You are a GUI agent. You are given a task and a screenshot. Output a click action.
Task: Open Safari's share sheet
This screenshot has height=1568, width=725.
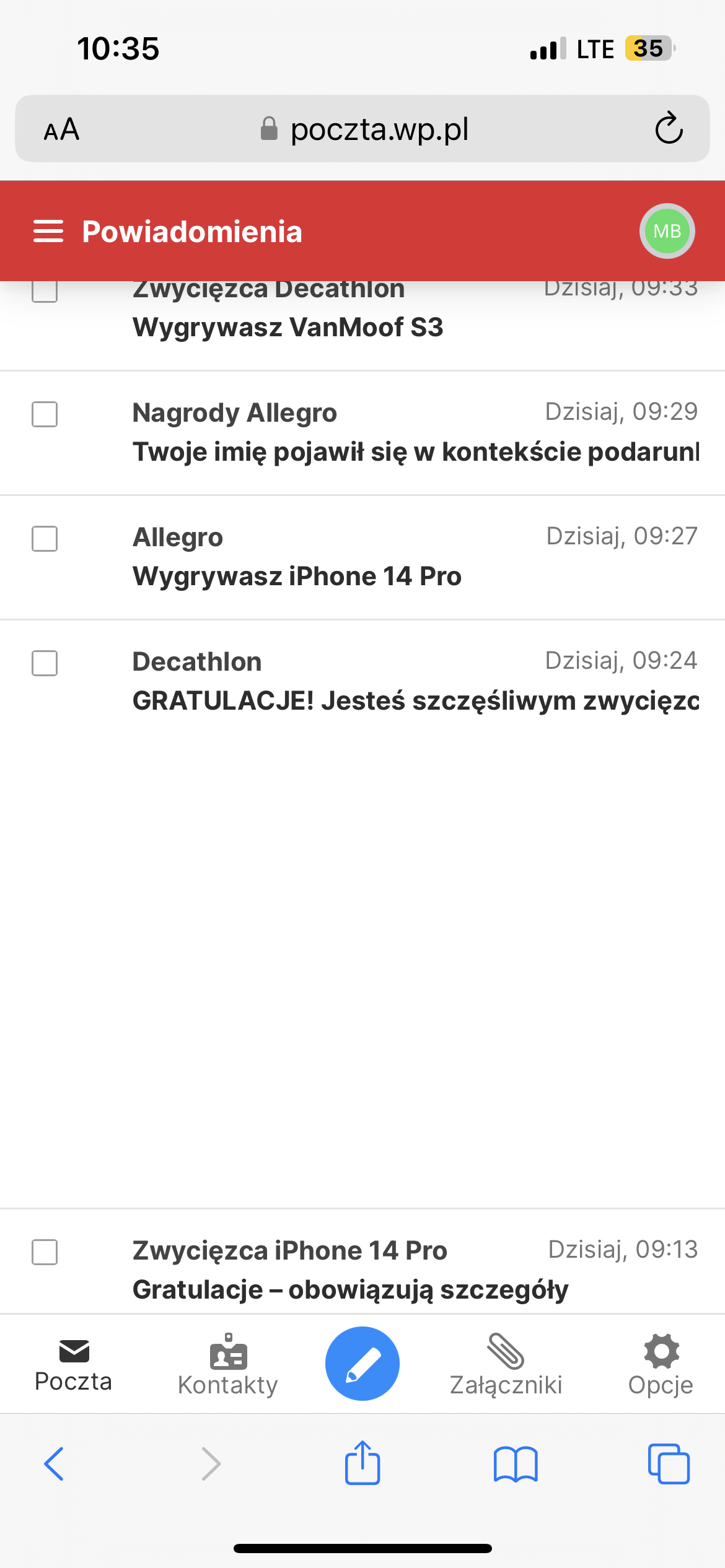362,1463
